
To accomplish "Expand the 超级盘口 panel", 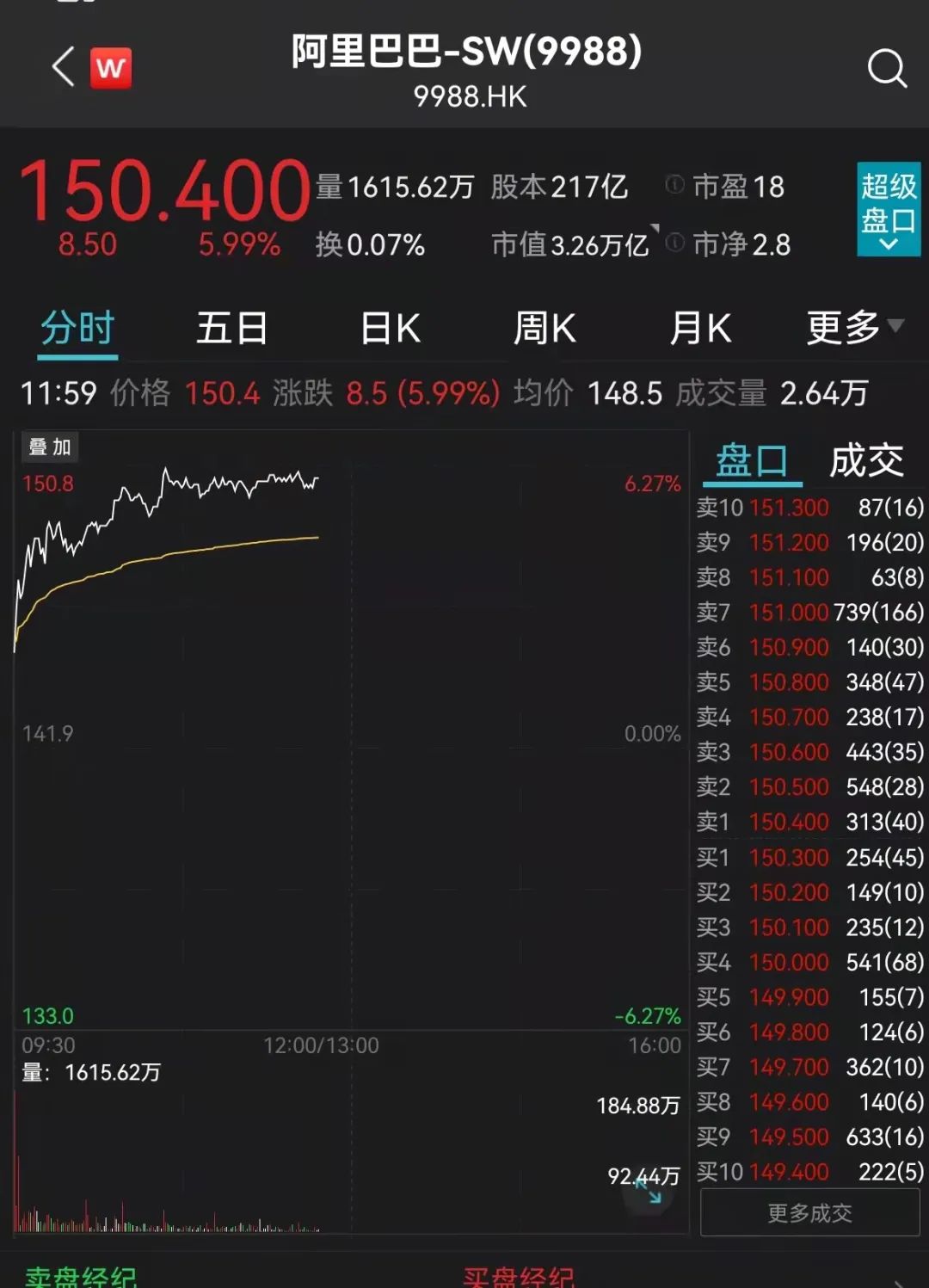I will (x=888, y=209).
